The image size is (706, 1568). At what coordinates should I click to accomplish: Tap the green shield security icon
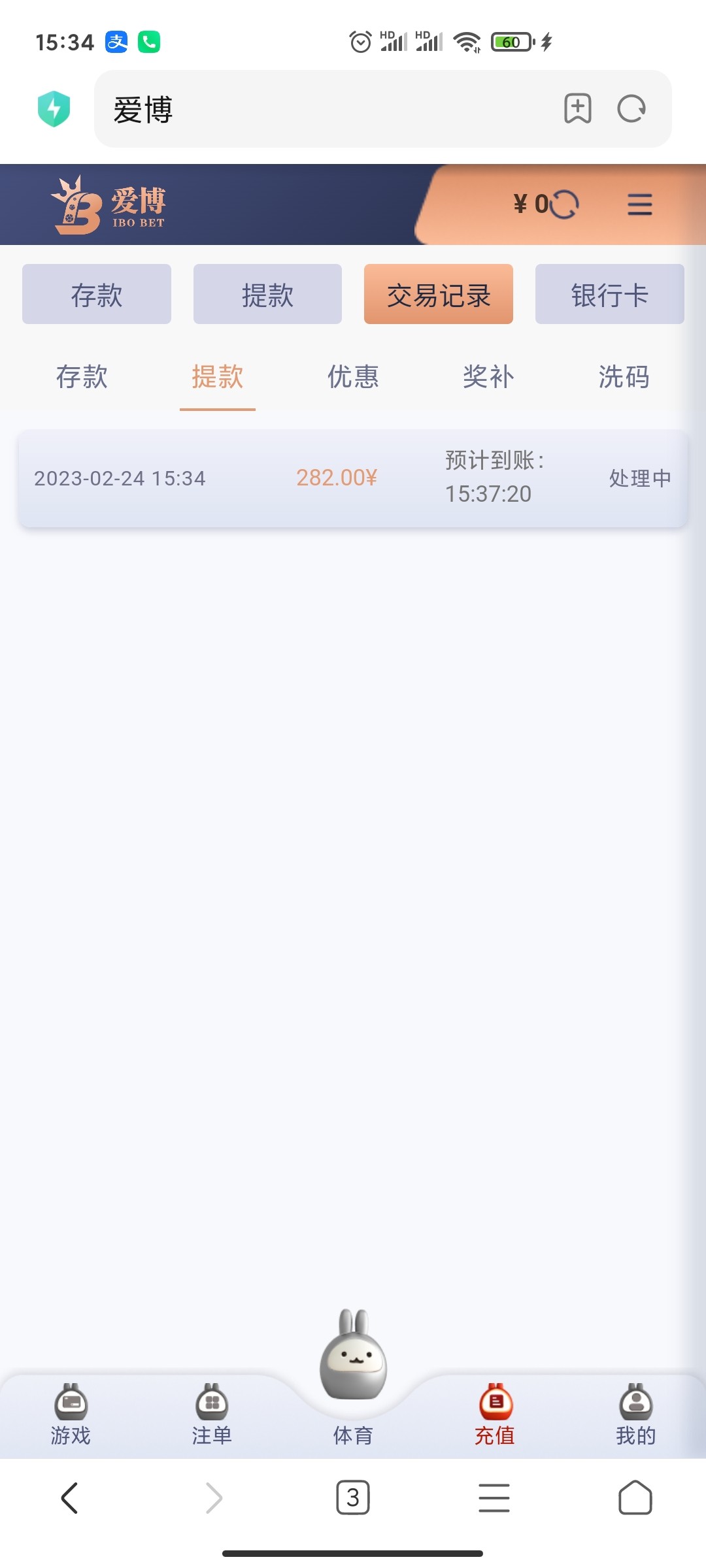click(55, 109)
